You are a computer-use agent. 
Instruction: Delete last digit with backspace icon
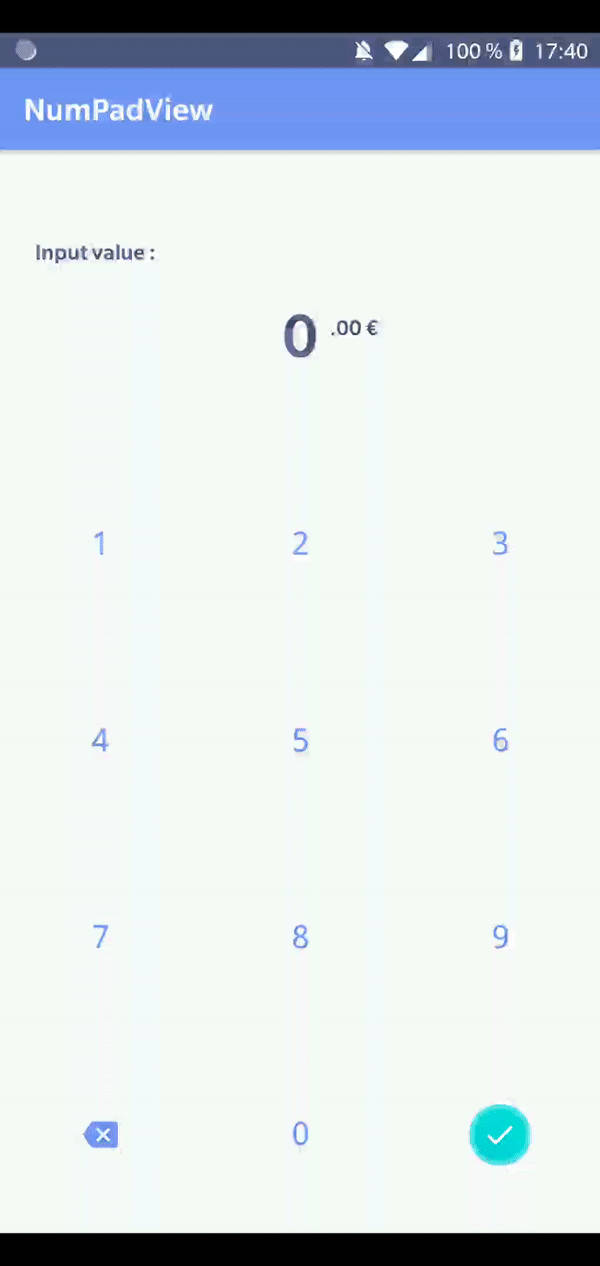point(101,1135)
